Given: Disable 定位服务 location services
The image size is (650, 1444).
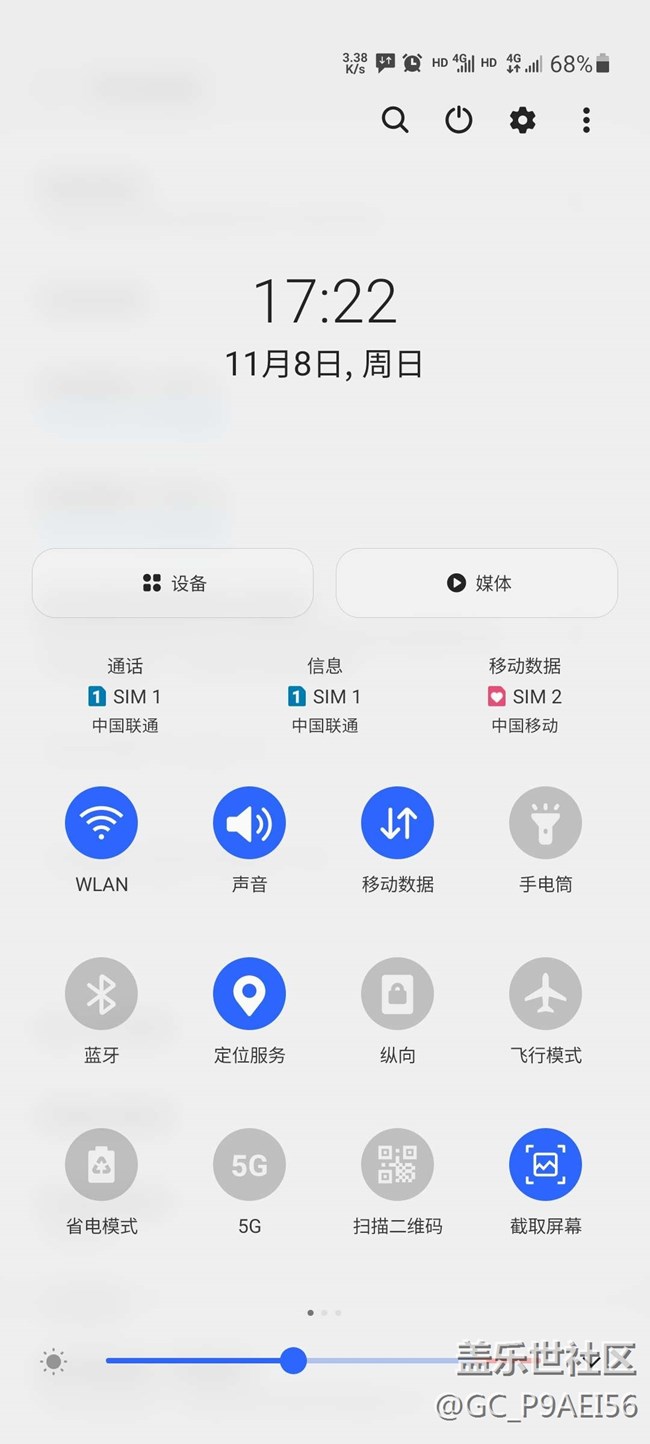Looking at the screenshot, I should click(249, 994).
